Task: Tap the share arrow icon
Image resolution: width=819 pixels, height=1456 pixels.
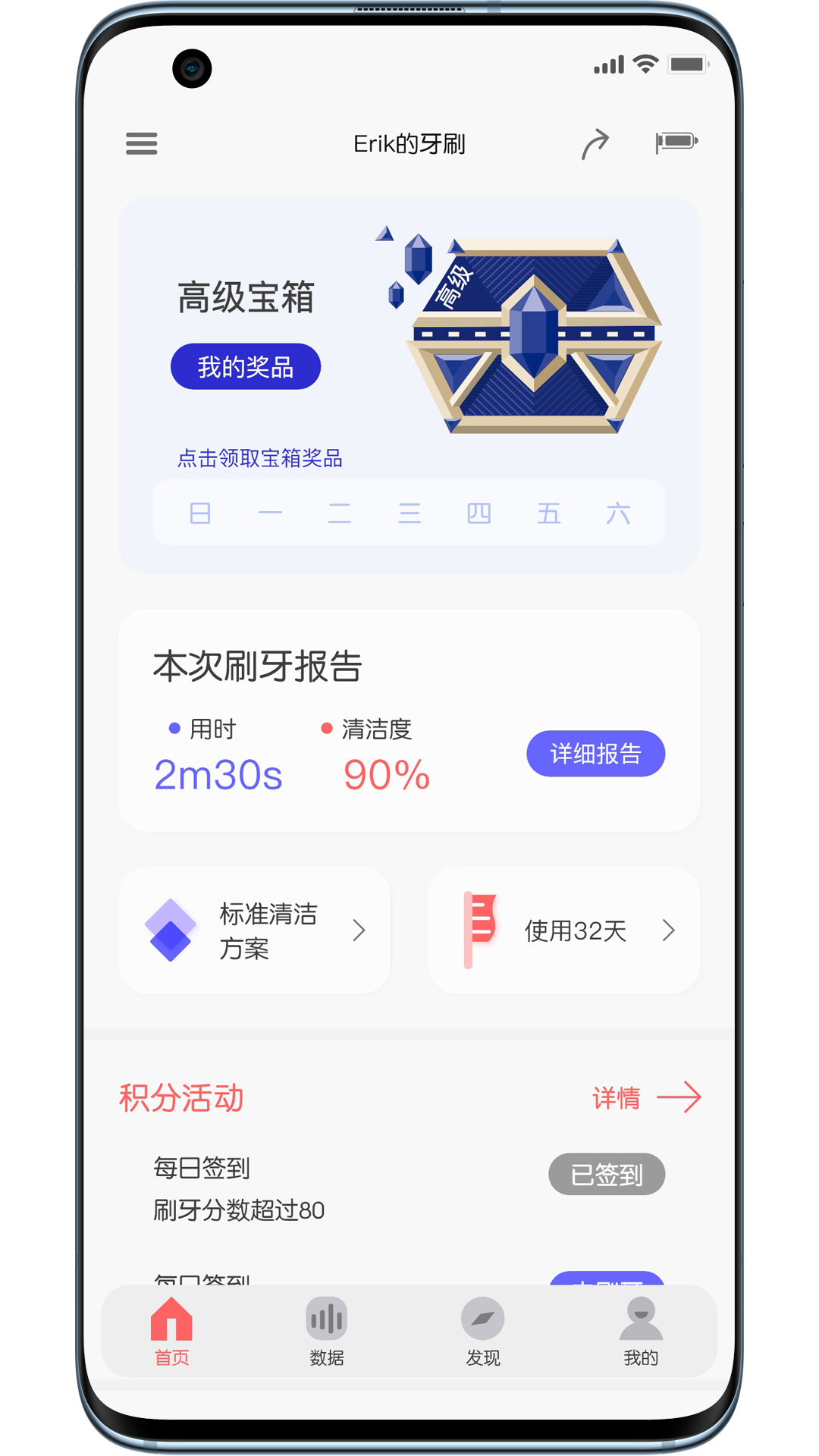Action: [x=596, y=144]
